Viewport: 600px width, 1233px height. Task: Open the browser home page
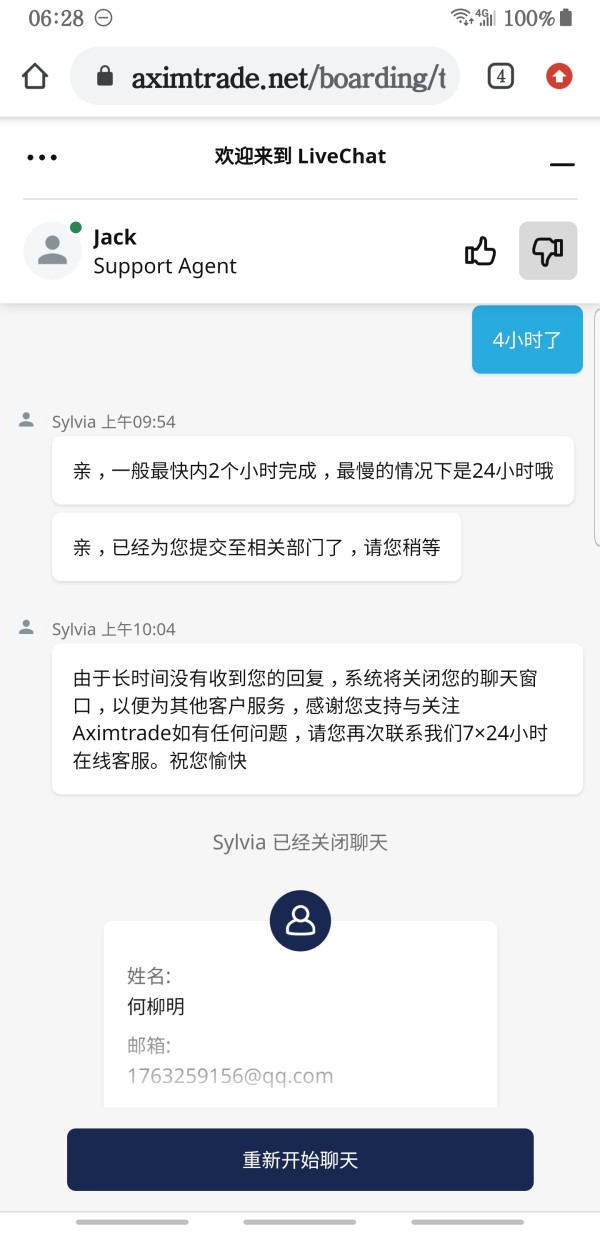pyautogui.click(x=35, y=76)
